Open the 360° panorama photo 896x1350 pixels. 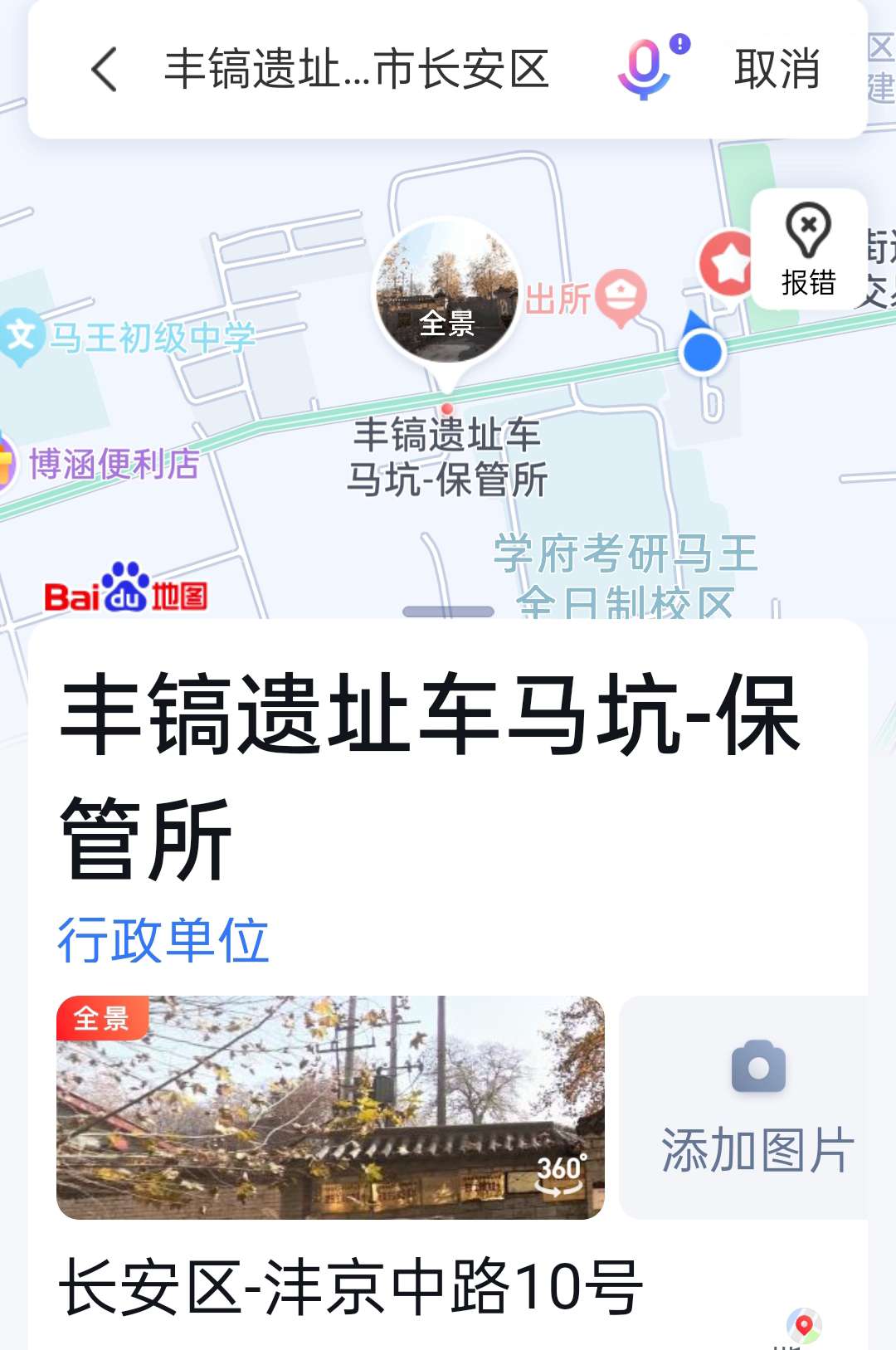[x=330, y=1107]
